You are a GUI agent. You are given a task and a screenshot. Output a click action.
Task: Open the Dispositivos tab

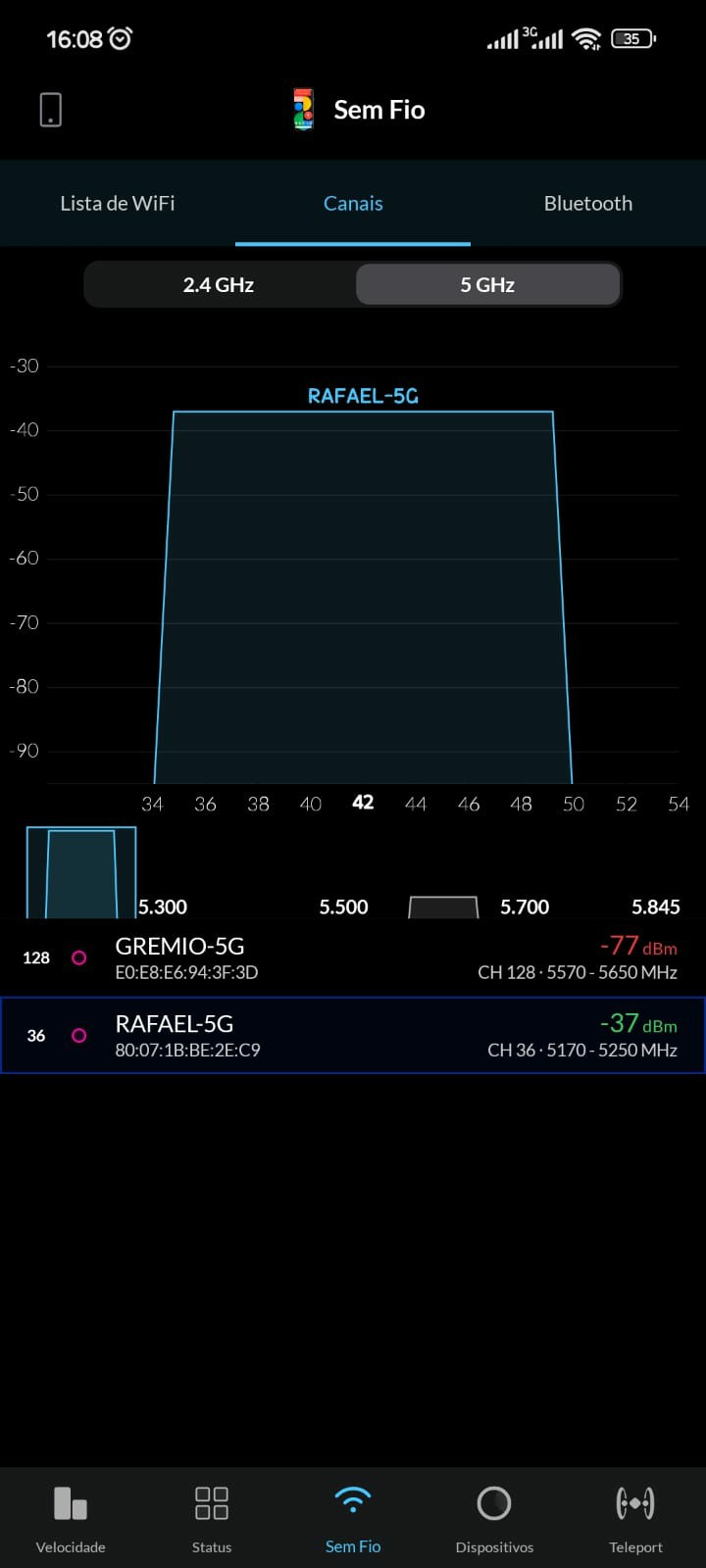[494, 1517]
